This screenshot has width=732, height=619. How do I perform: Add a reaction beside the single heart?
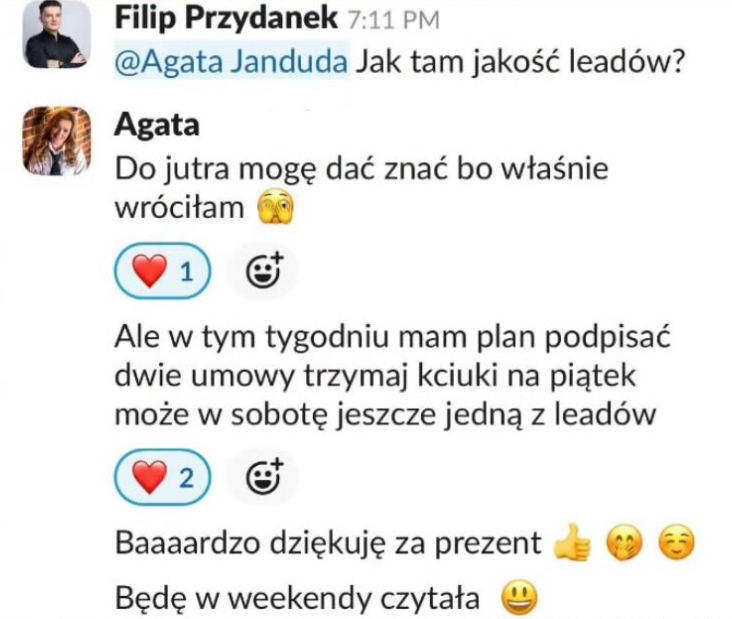coord(264,271)
